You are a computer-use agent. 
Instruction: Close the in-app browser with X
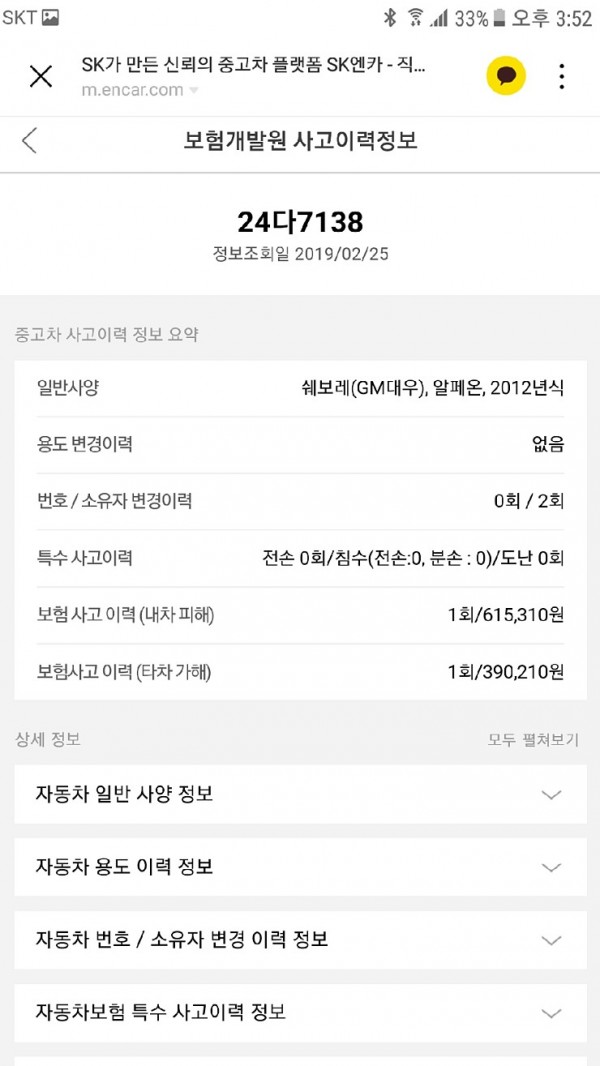pos(41,77)
